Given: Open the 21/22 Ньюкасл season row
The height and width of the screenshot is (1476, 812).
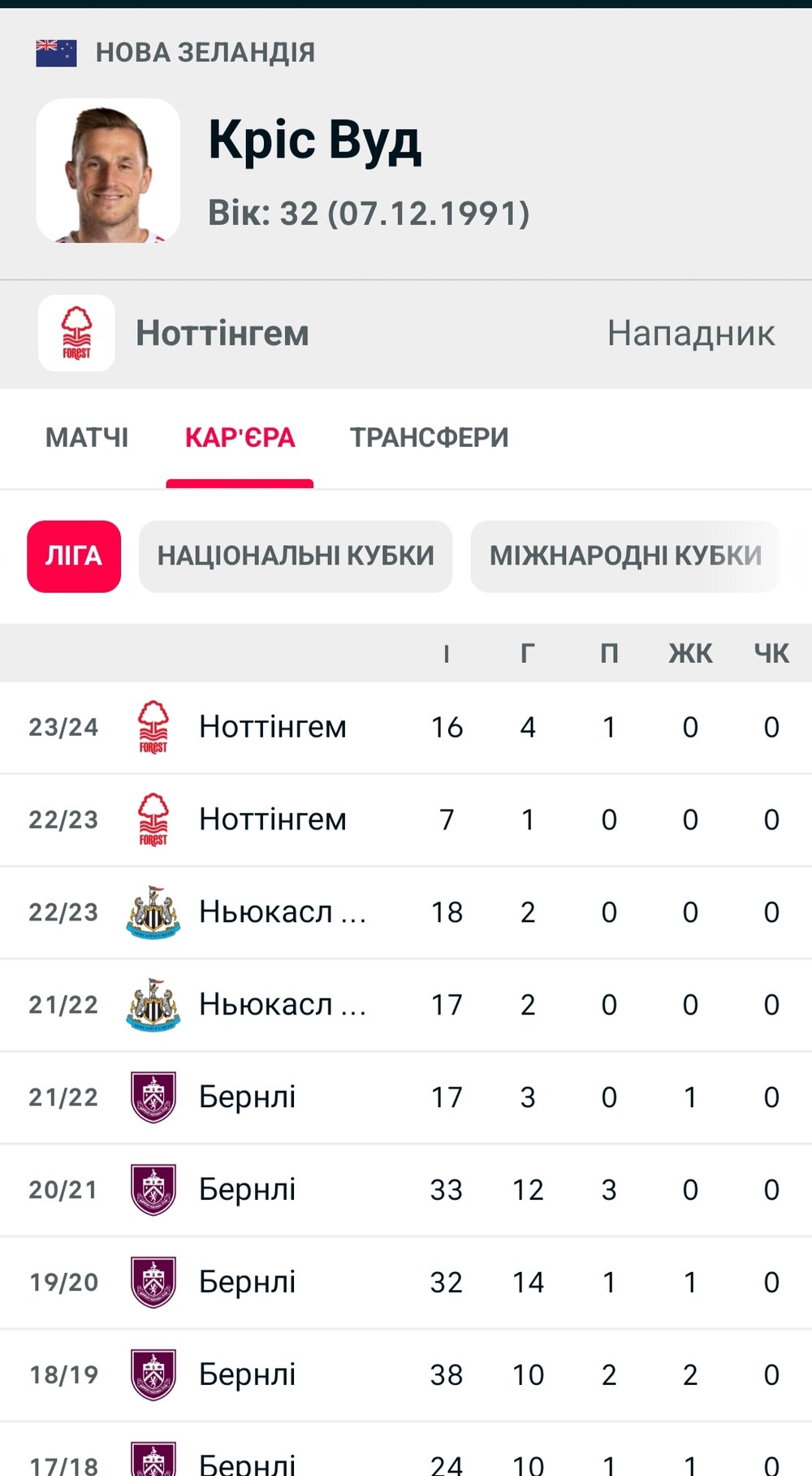Looking at the screenshot, I should [x=406, y=1005].
